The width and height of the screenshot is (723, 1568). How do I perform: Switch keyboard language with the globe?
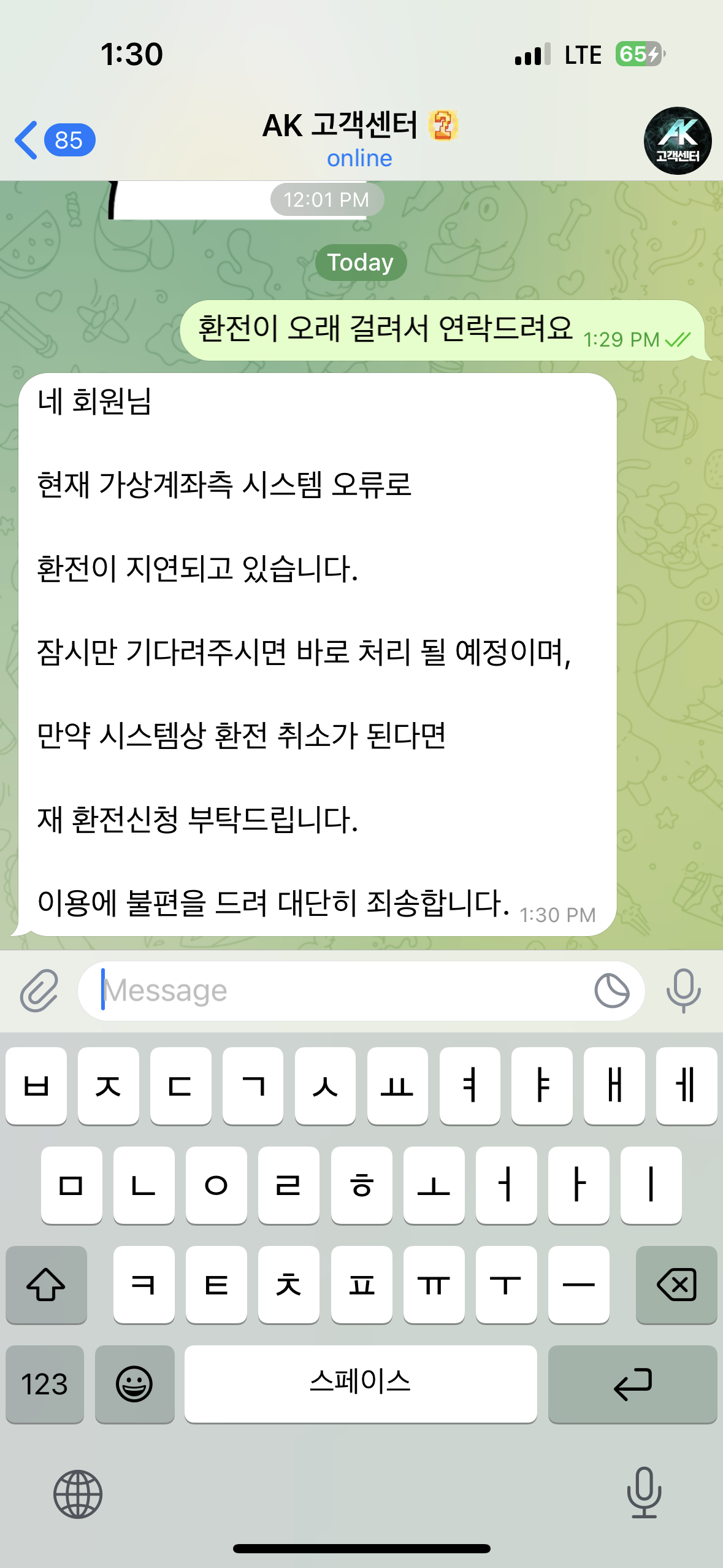78,1494
